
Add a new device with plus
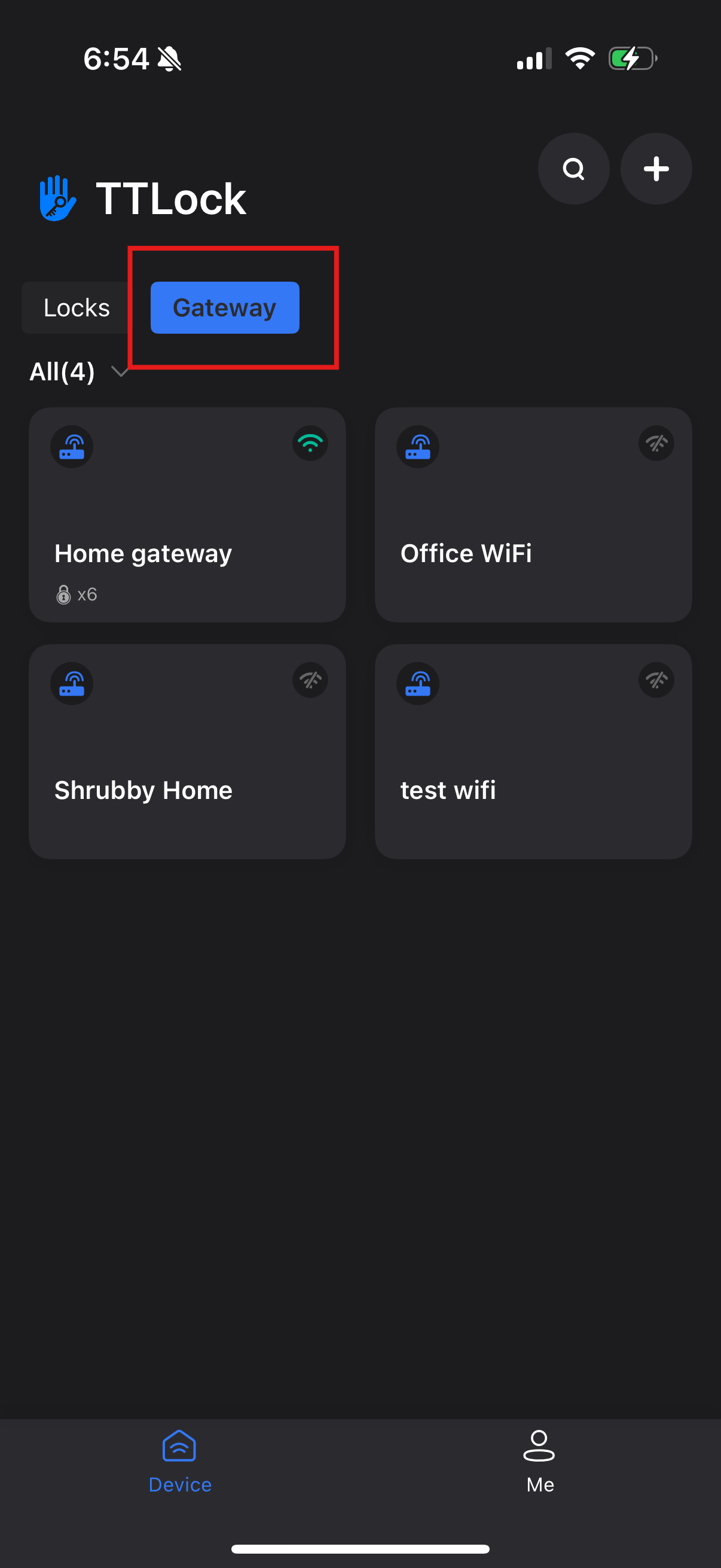click(x=655, y=169)
